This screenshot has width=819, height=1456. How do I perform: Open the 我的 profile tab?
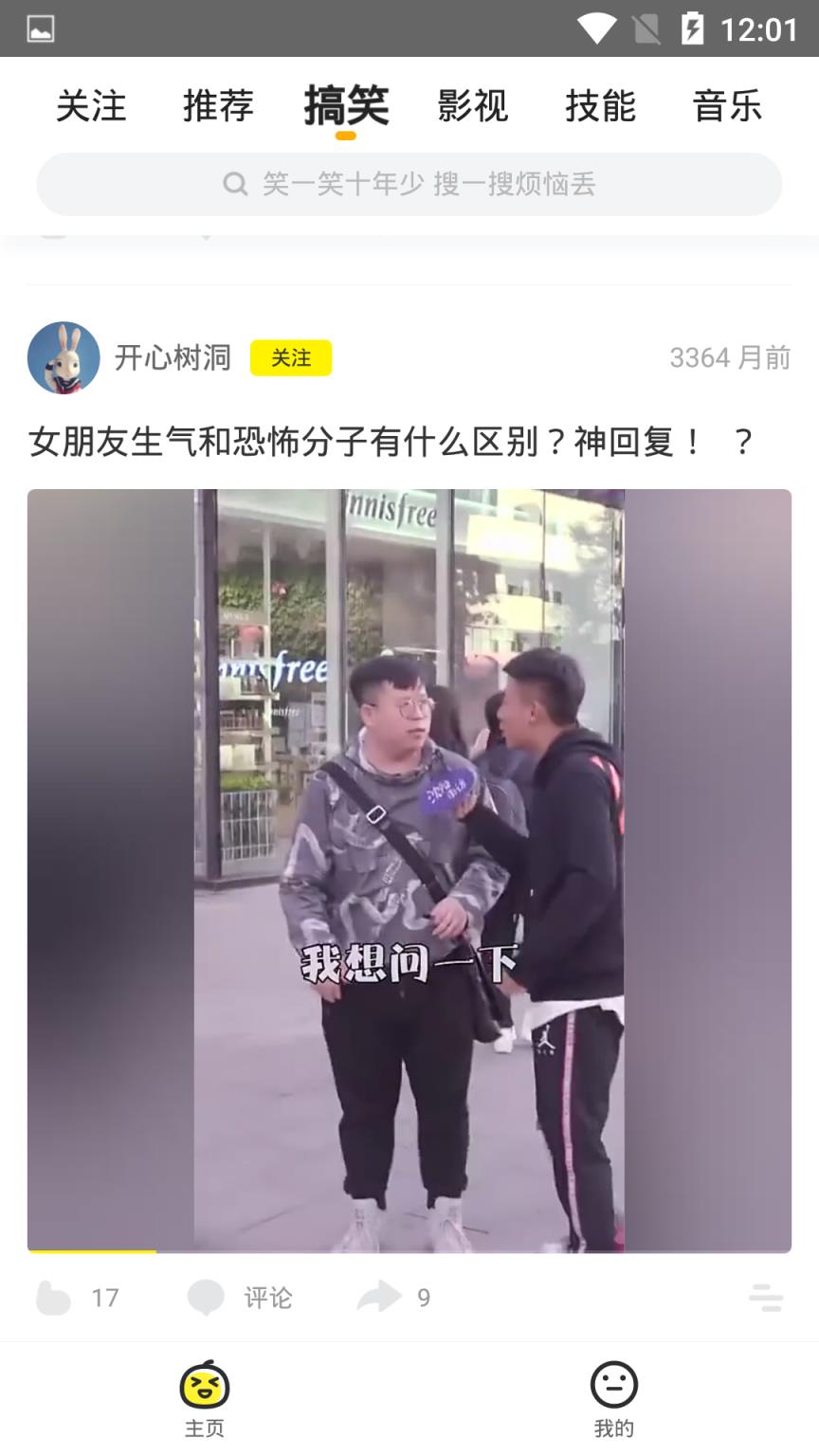[x=614, y=1399]
